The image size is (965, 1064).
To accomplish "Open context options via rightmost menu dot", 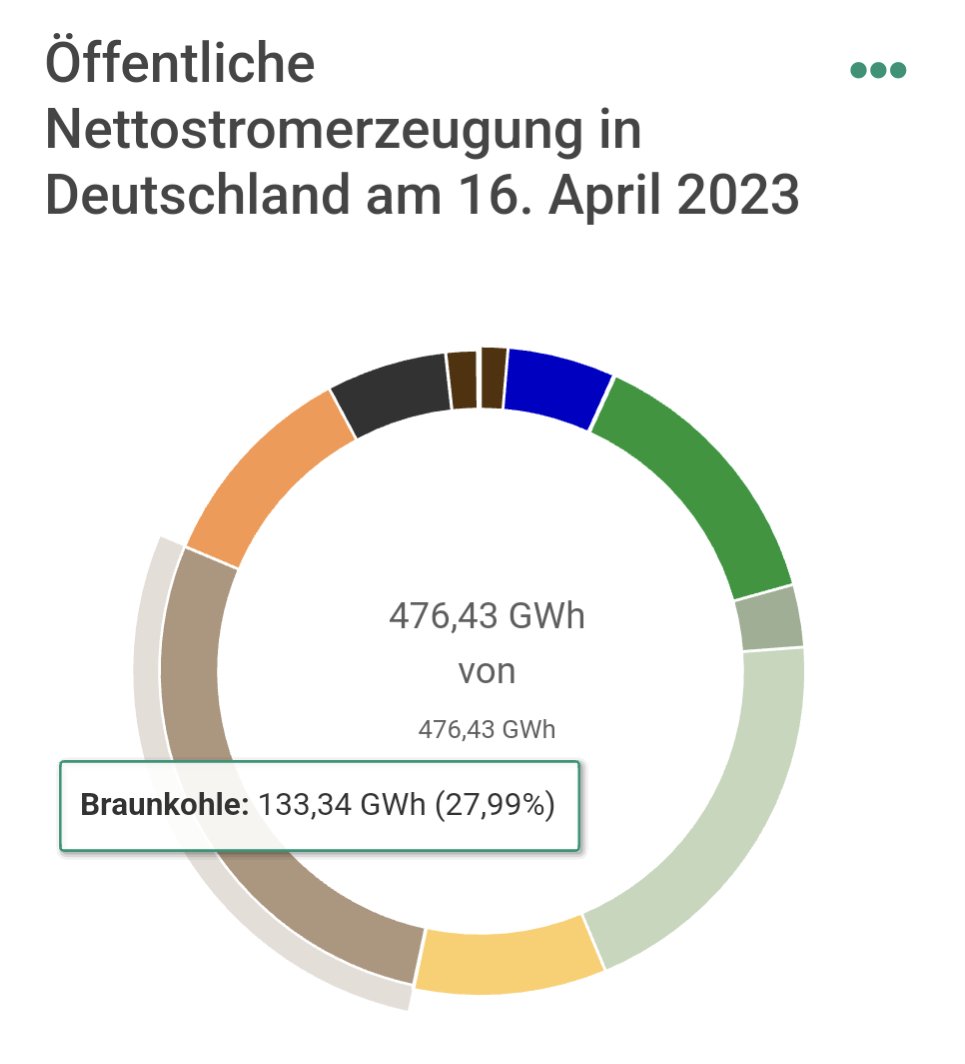I will [x=897, y=70].
